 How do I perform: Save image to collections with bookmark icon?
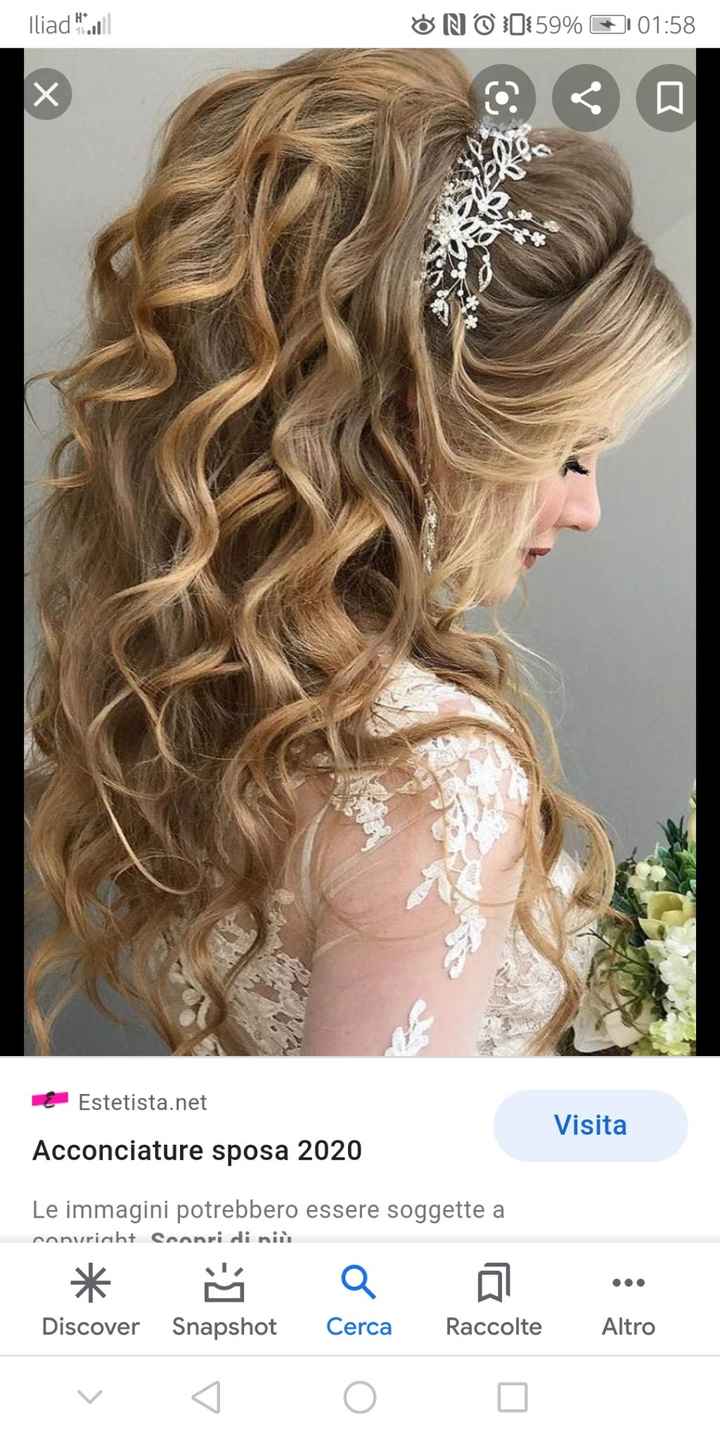[669, 97]
